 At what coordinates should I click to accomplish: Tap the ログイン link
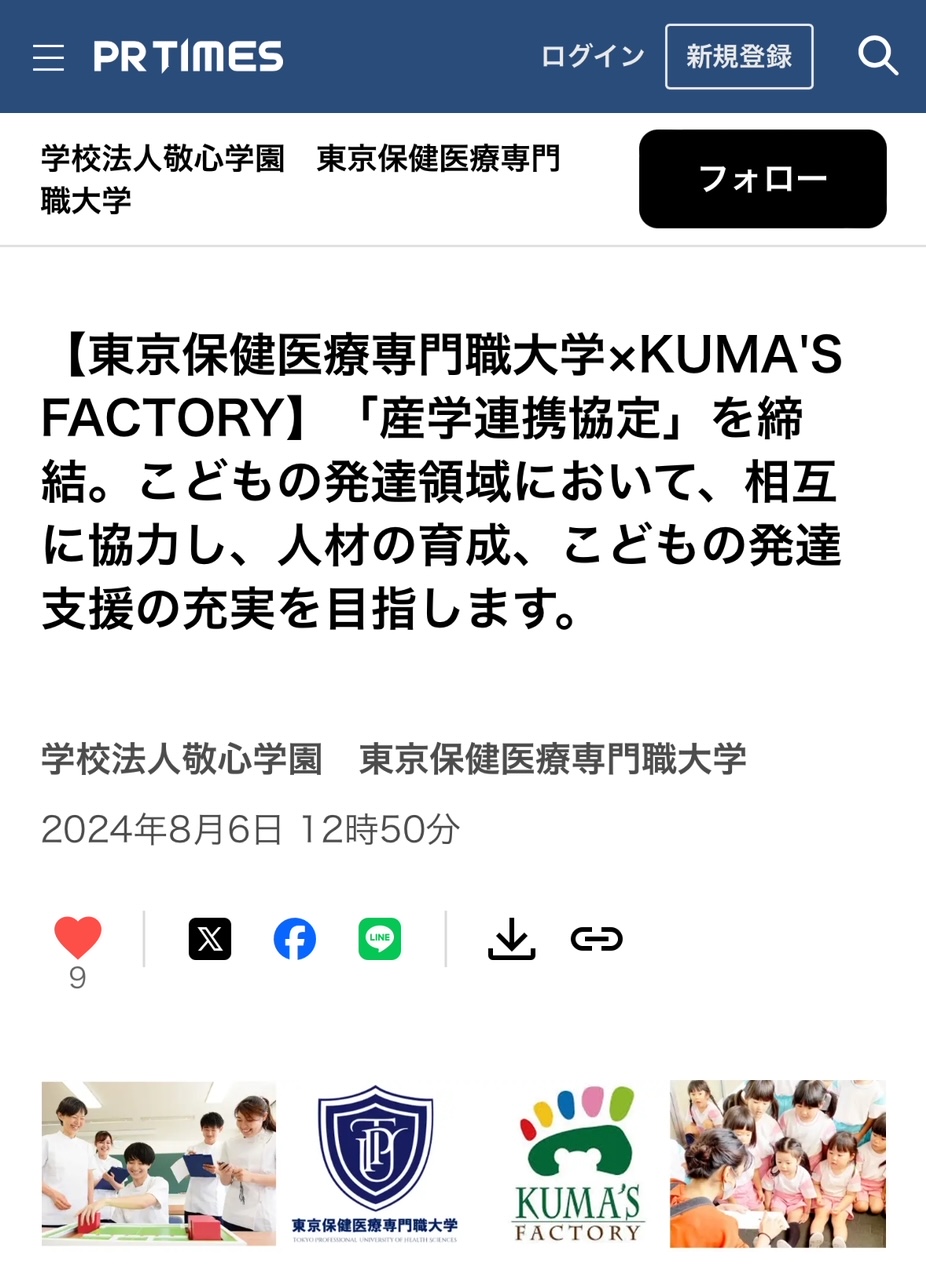592,57
